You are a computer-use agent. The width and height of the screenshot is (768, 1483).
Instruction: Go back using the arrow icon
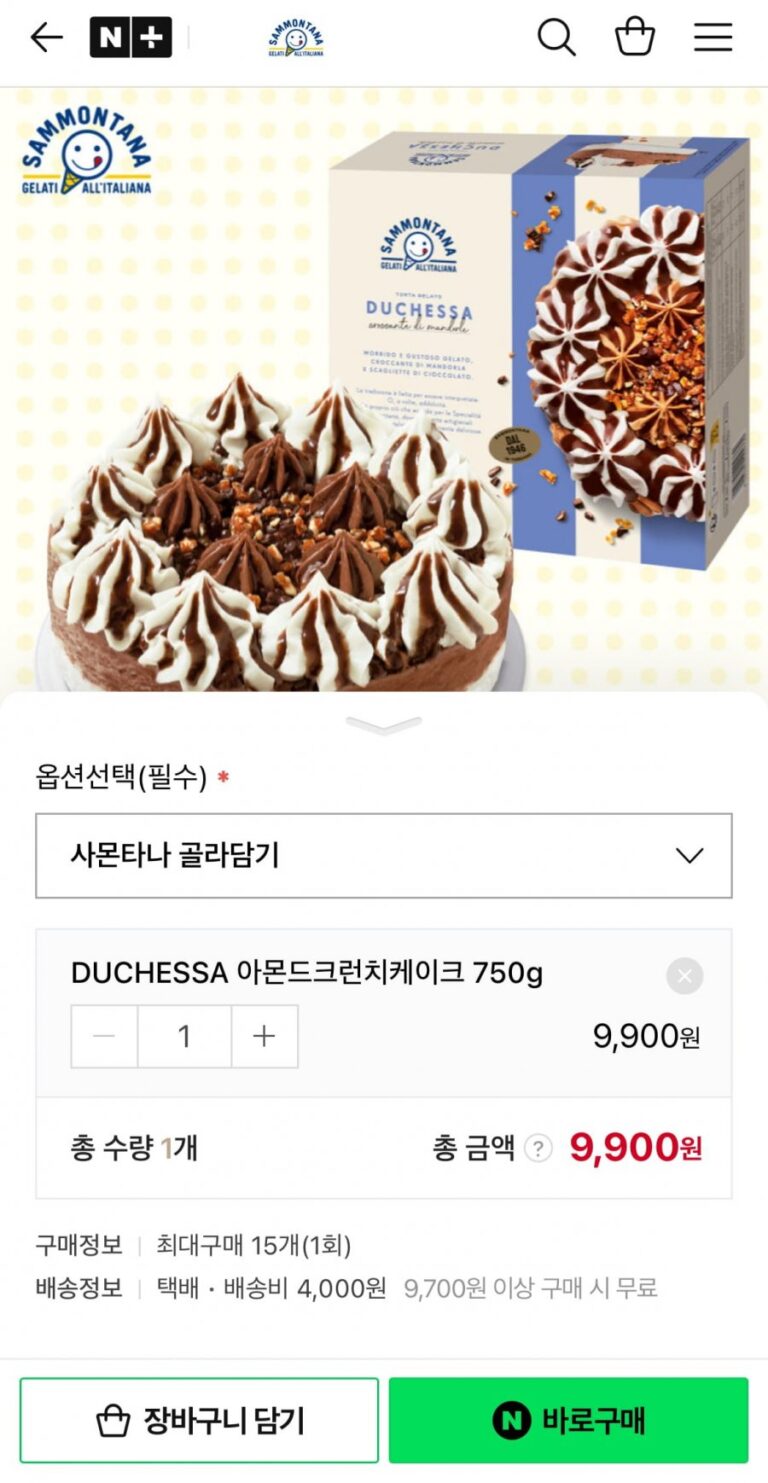tap(46, 38)
